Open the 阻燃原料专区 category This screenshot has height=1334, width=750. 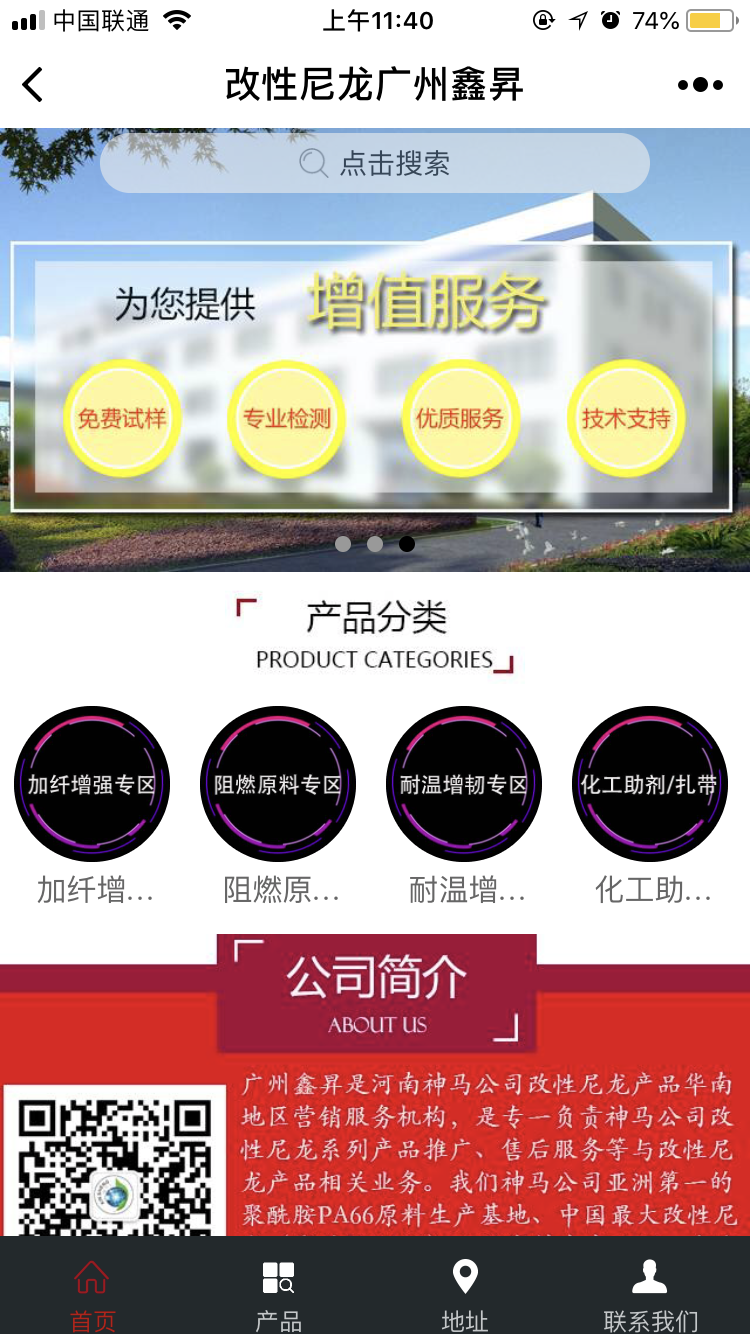[x=278, y=785]
